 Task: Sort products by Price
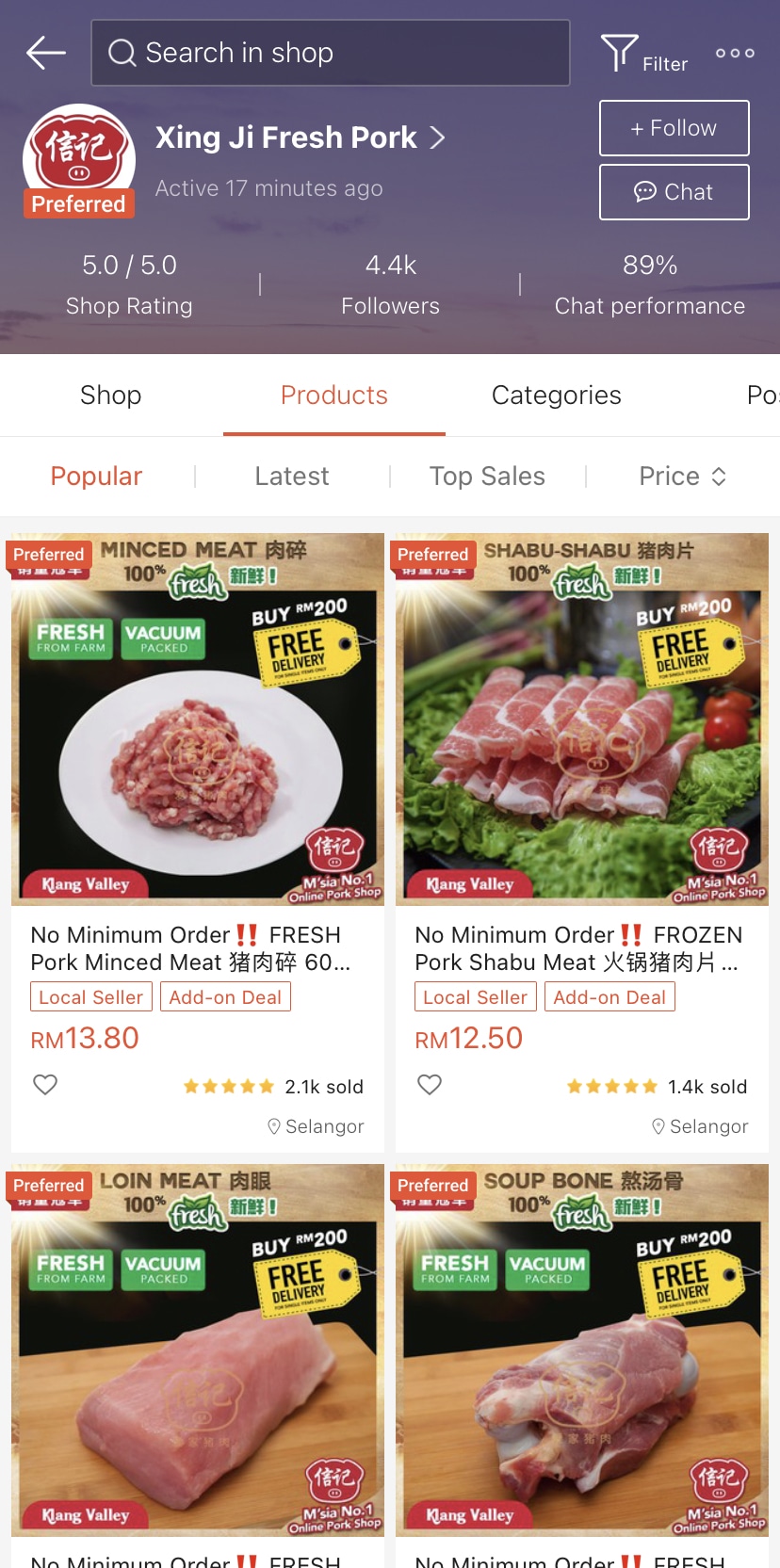point(682,477)
